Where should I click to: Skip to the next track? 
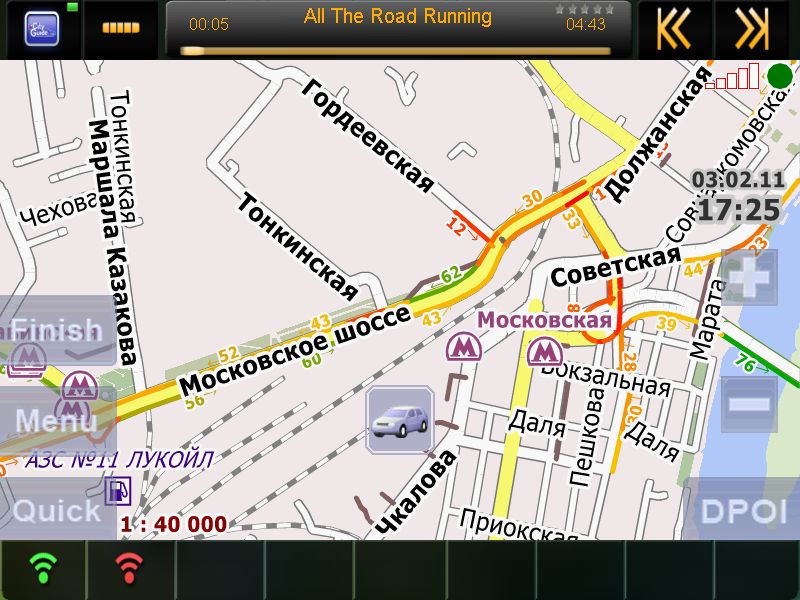coord(752,29)
